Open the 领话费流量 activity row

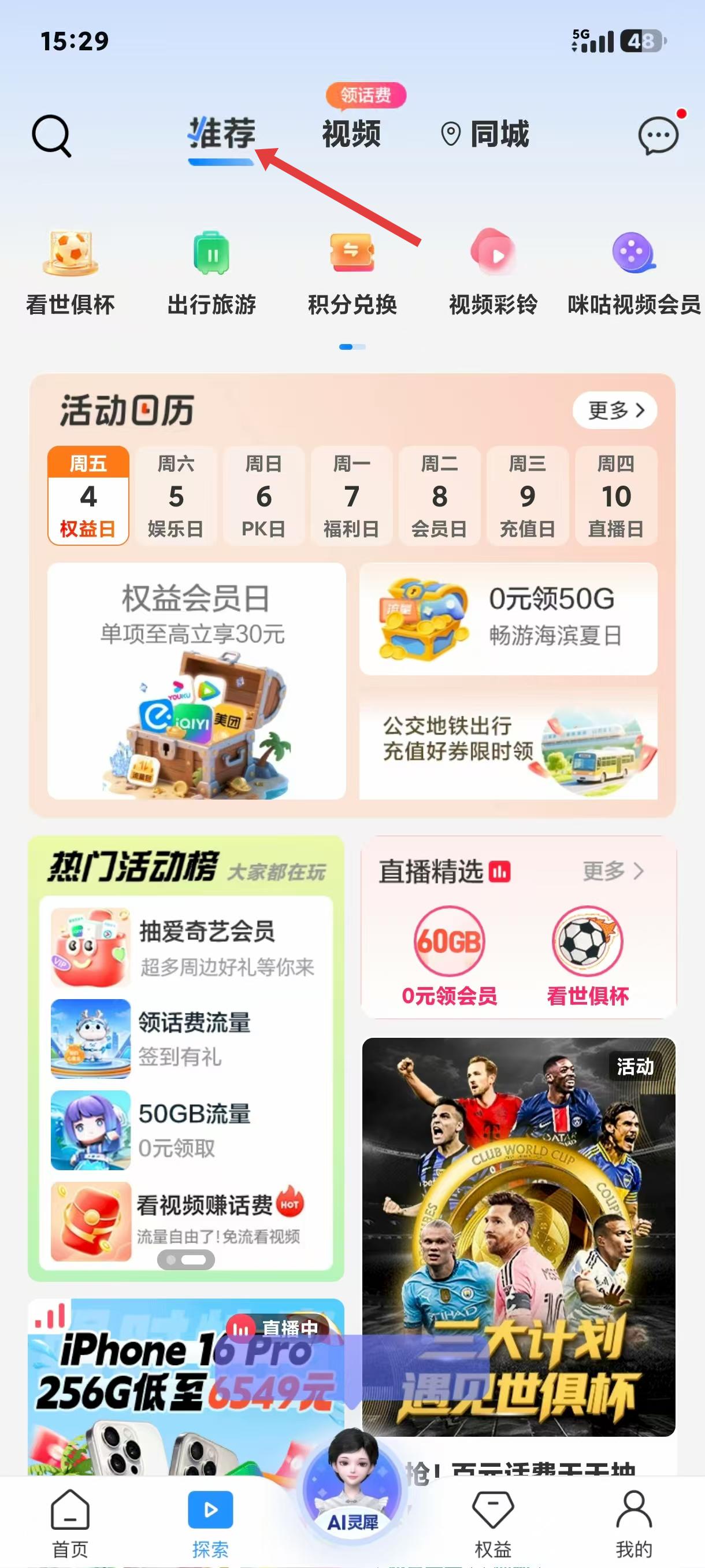point(186,1038)
